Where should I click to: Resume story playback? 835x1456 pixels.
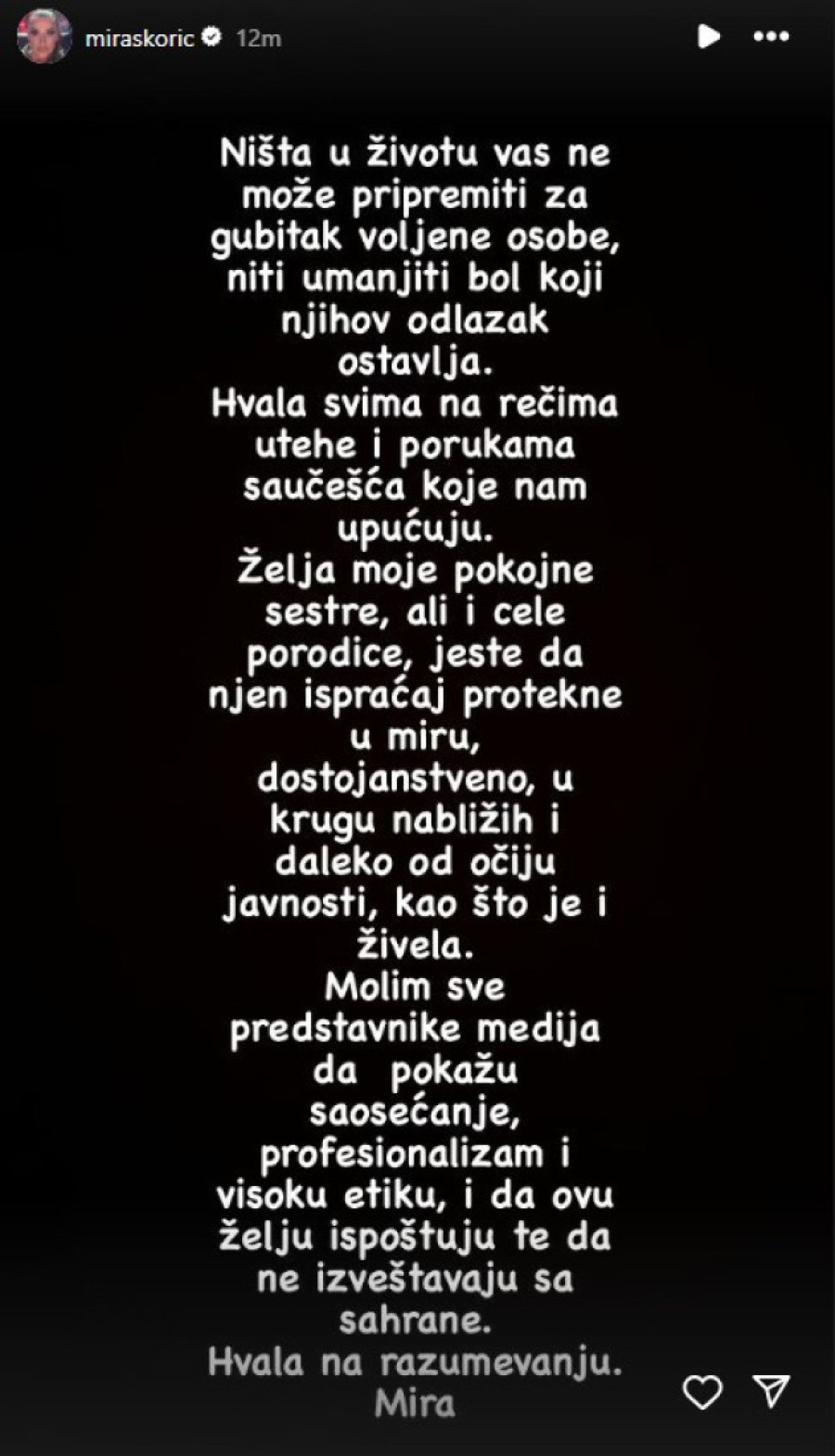tap(709, 37)
